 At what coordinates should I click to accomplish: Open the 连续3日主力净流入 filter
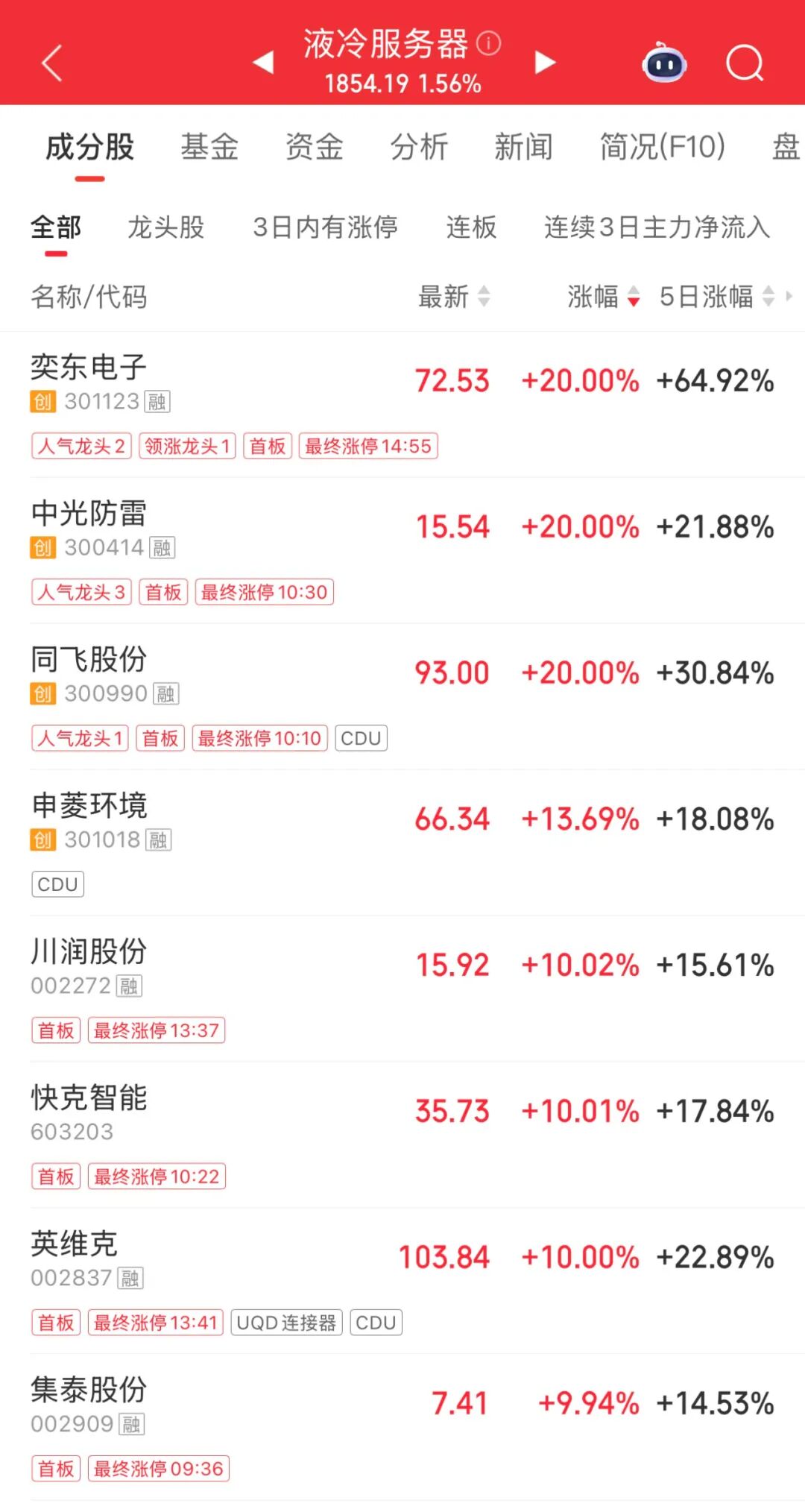[x=657, y=228]
